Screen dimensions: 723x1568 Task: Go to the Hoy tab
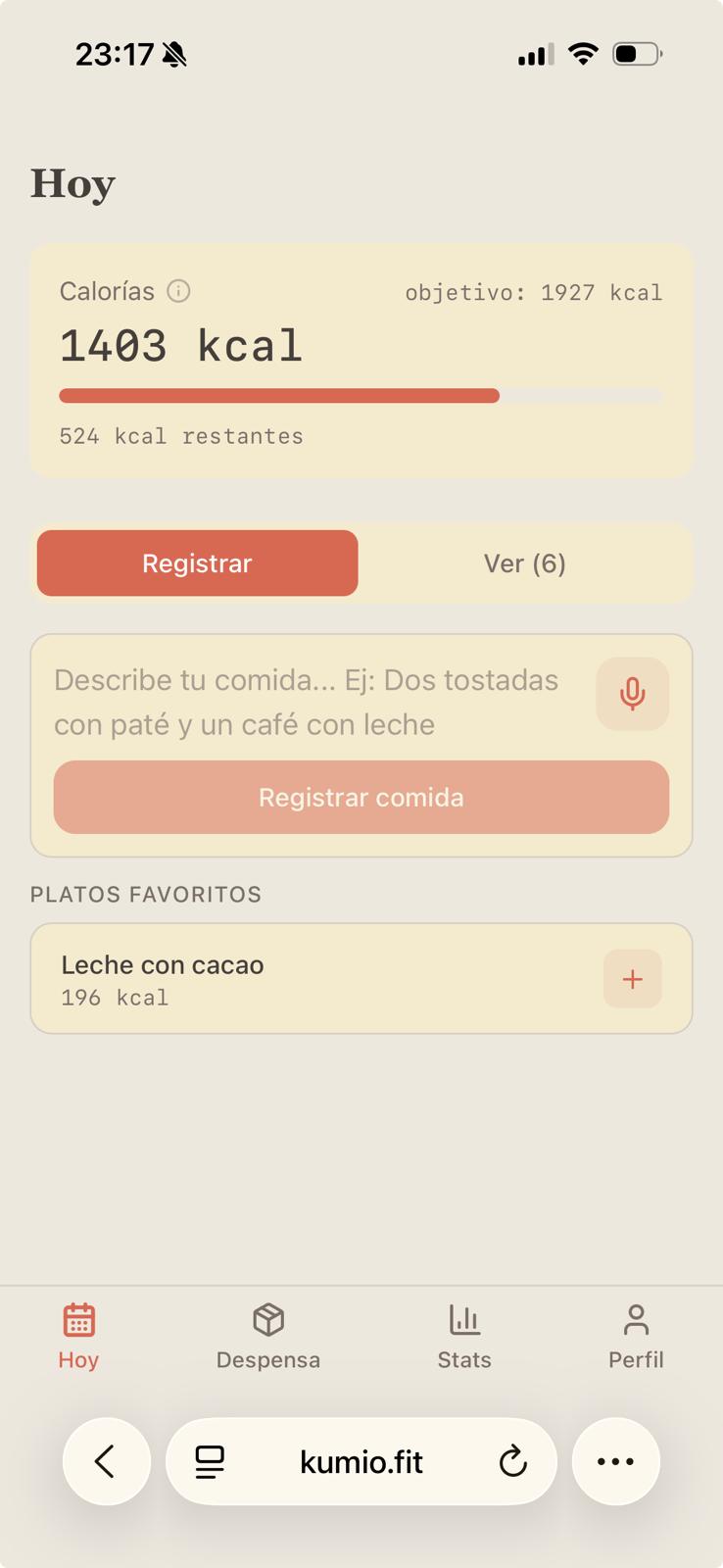coord(78,1336)
